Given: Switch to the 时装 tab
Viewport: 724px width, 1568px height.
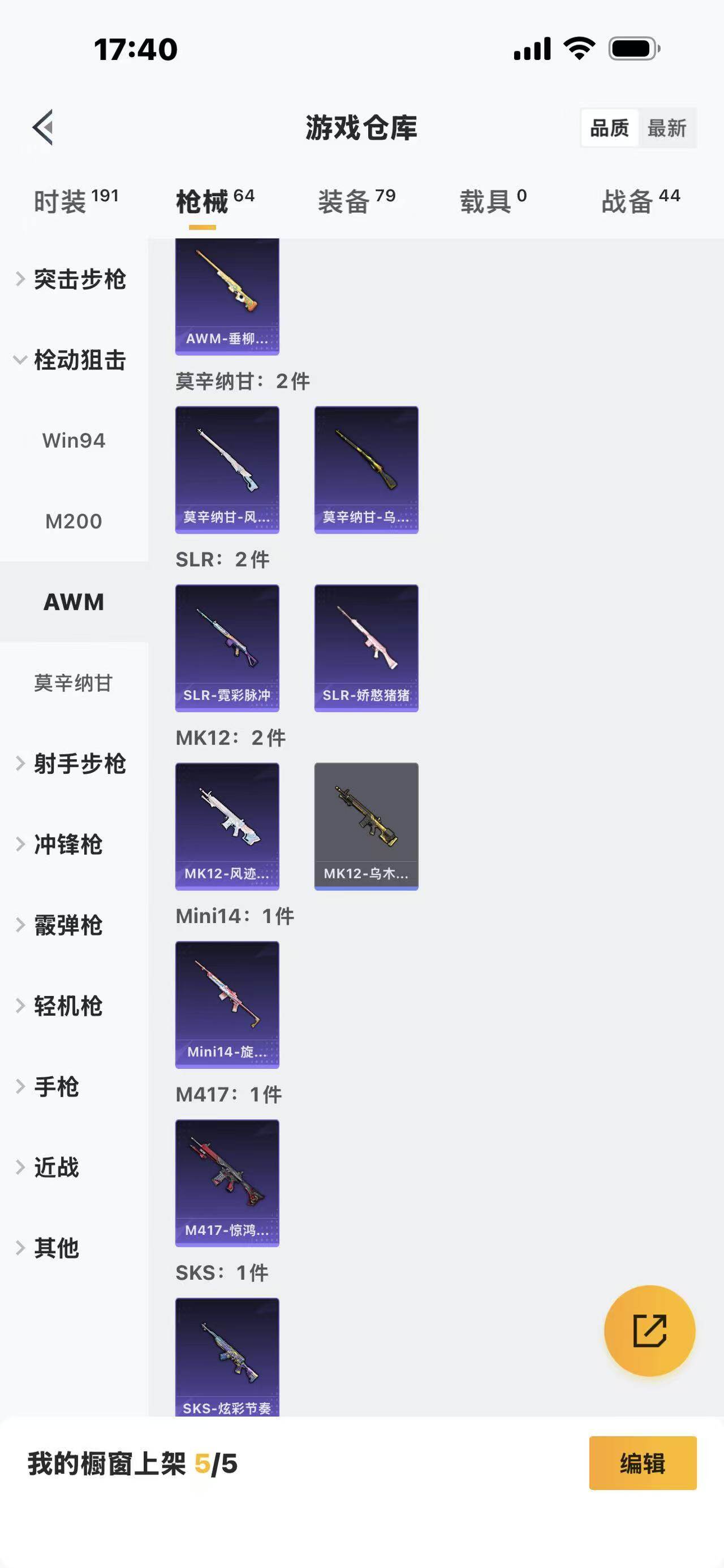Looking at the screenshot, I should (75, 200).
